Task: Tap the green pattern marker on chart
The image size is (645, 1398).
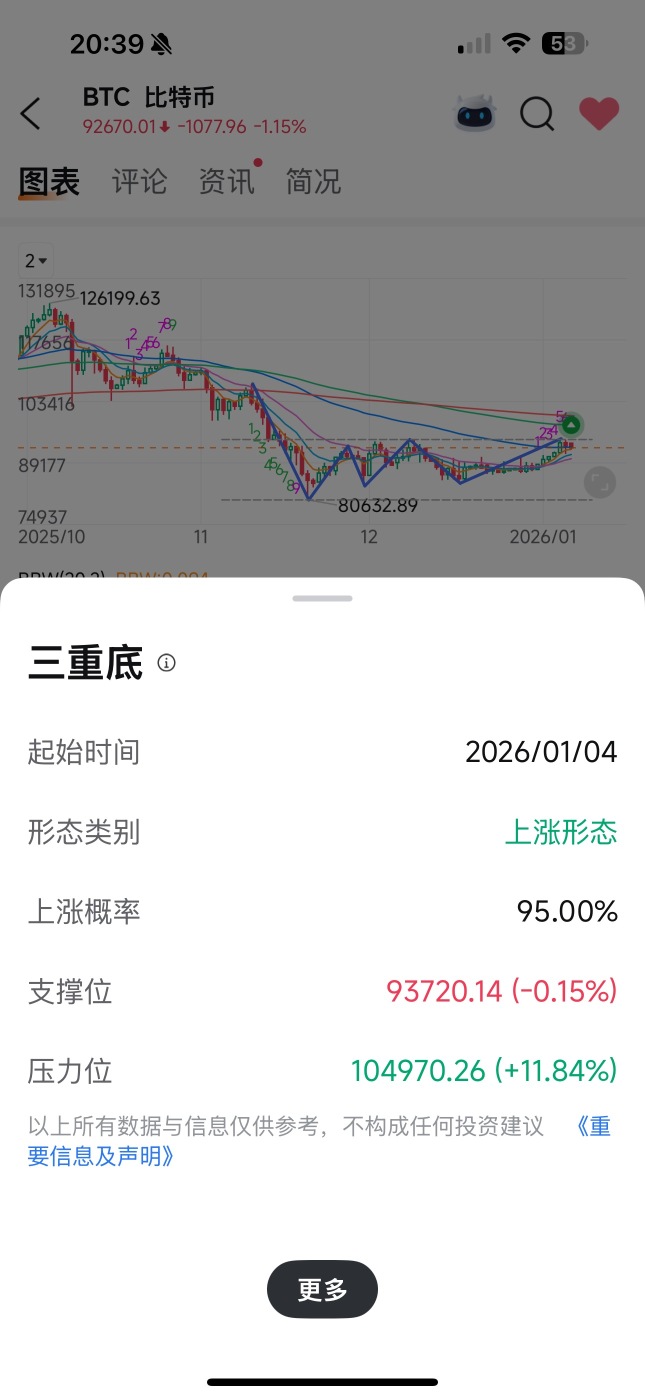Action: point(571,424)
